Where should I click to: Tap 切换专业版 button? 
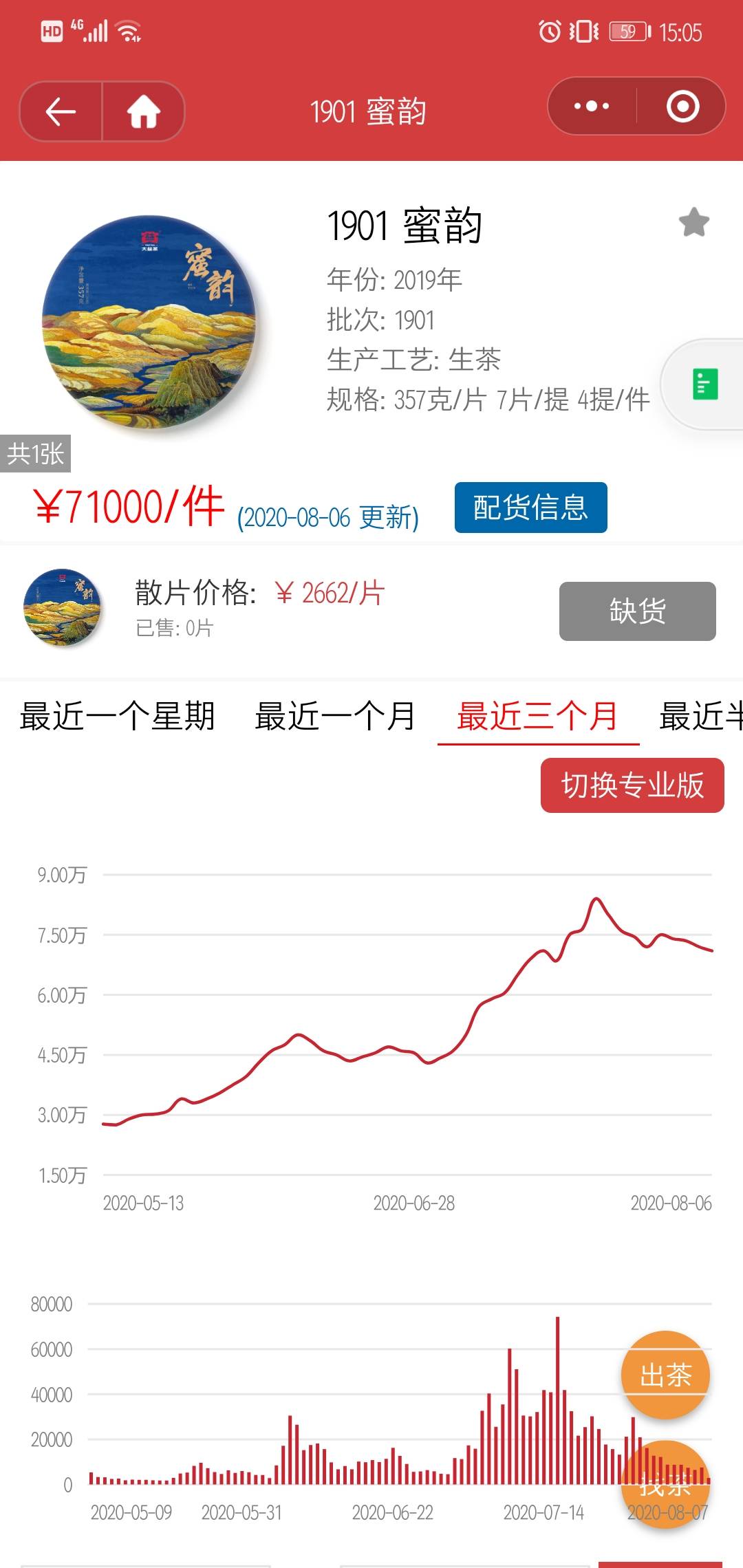(632, 785)
